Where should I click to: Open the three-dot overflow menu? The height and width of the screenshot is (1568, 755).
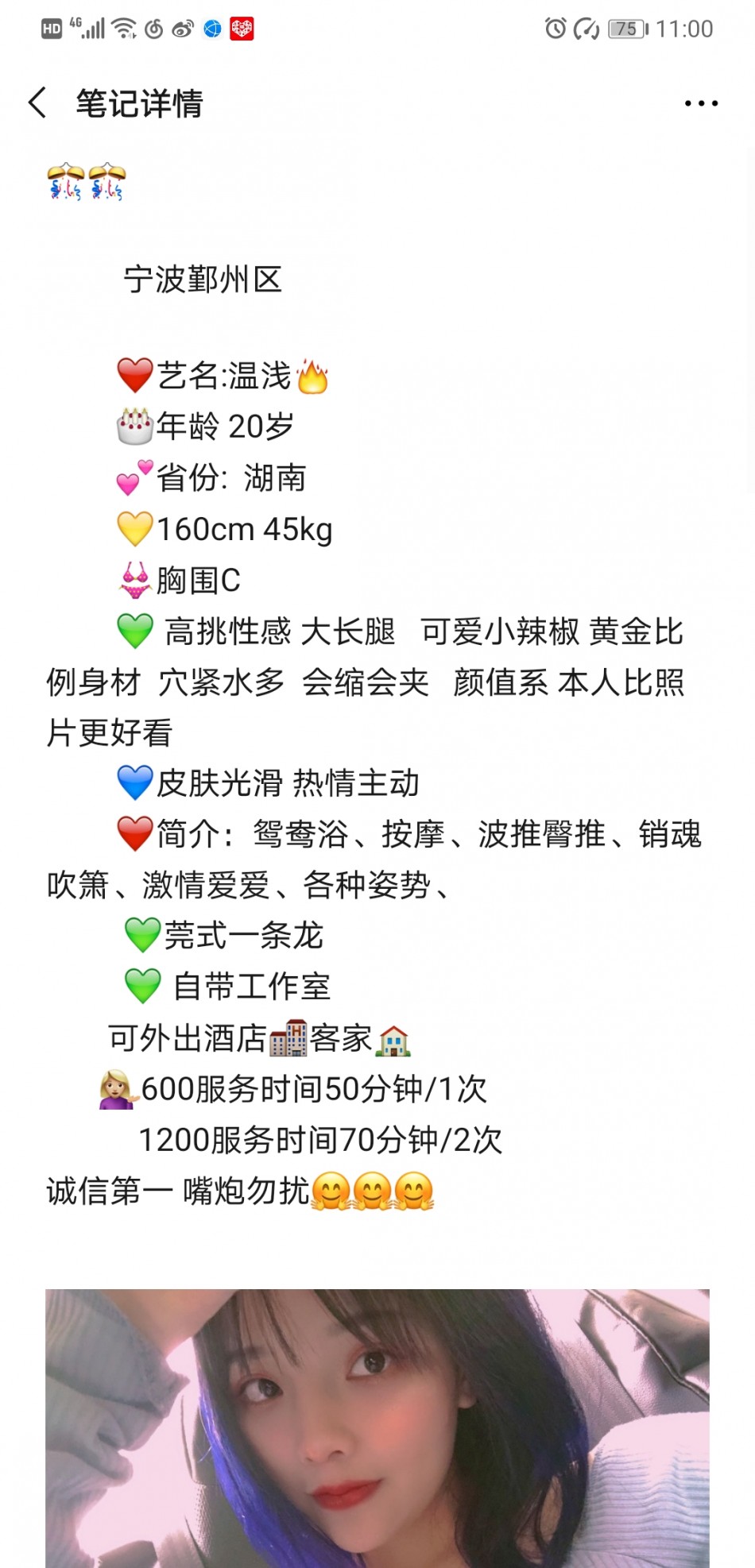tap(701, 103)
